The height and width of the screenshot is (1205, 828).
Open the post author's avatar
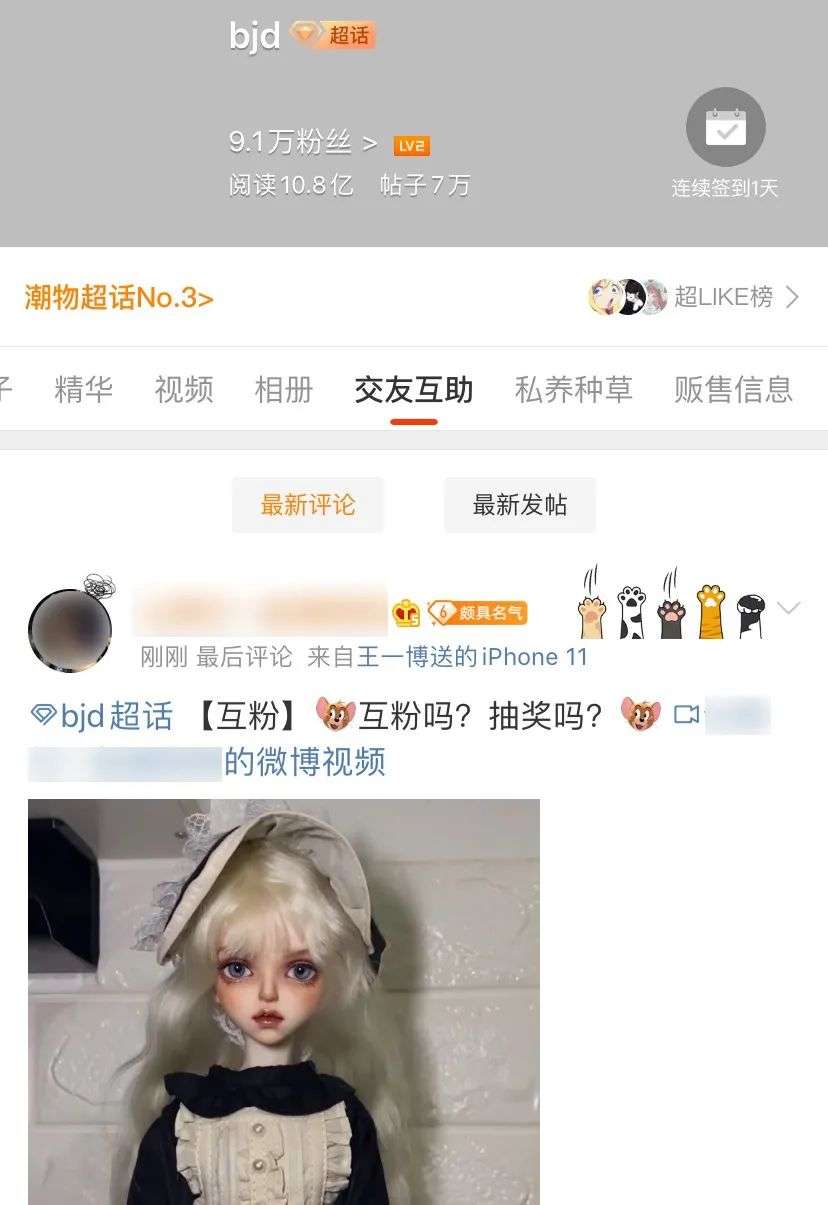70,630
